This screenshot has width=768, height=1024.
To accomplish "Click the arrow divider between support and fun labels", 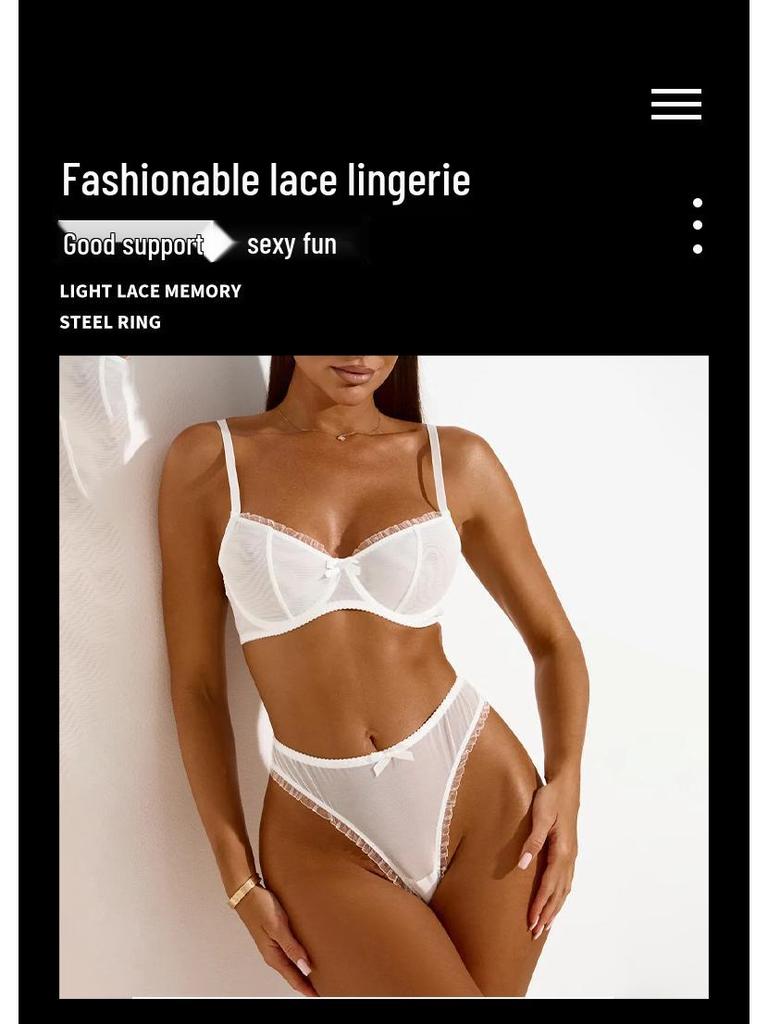I will (220, 242).
